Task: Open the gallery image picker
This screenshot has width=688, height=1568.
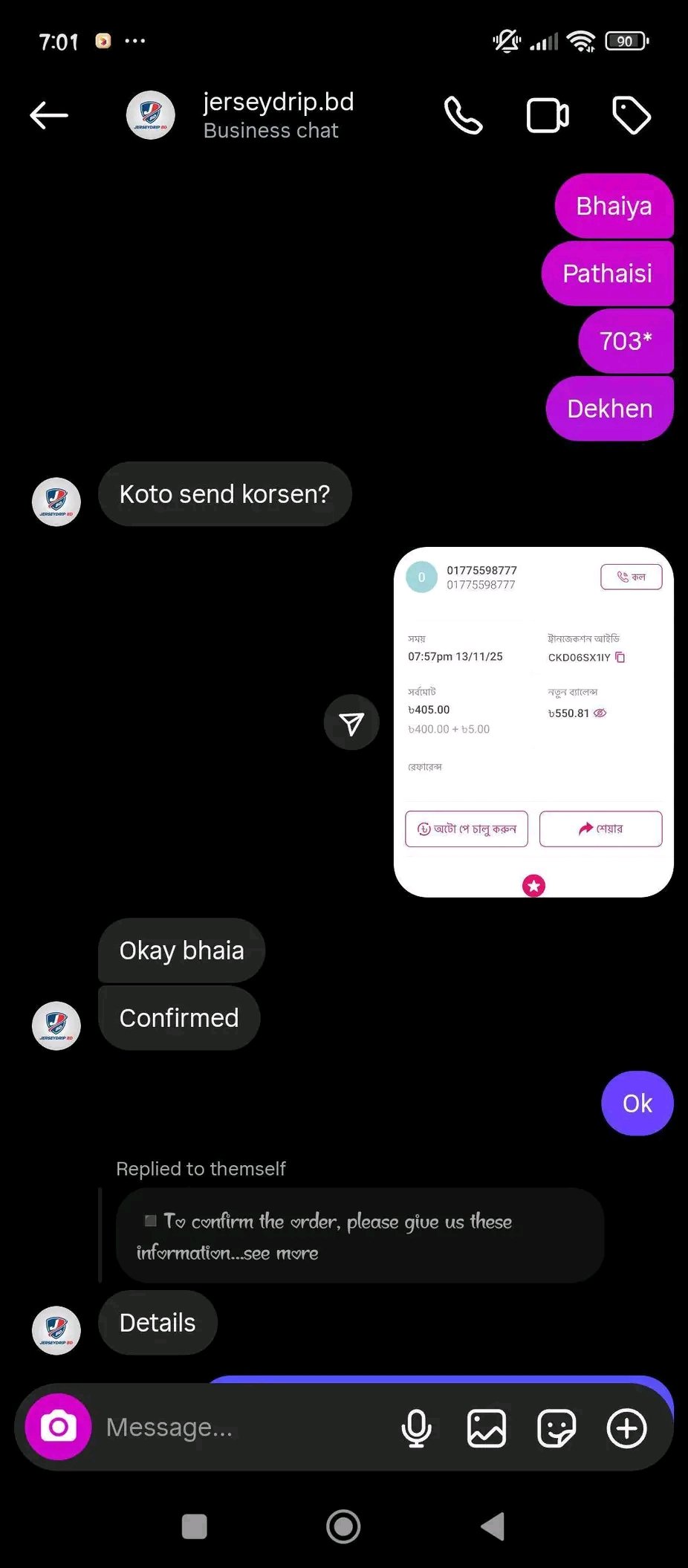Action: (x=487, y=1428)
